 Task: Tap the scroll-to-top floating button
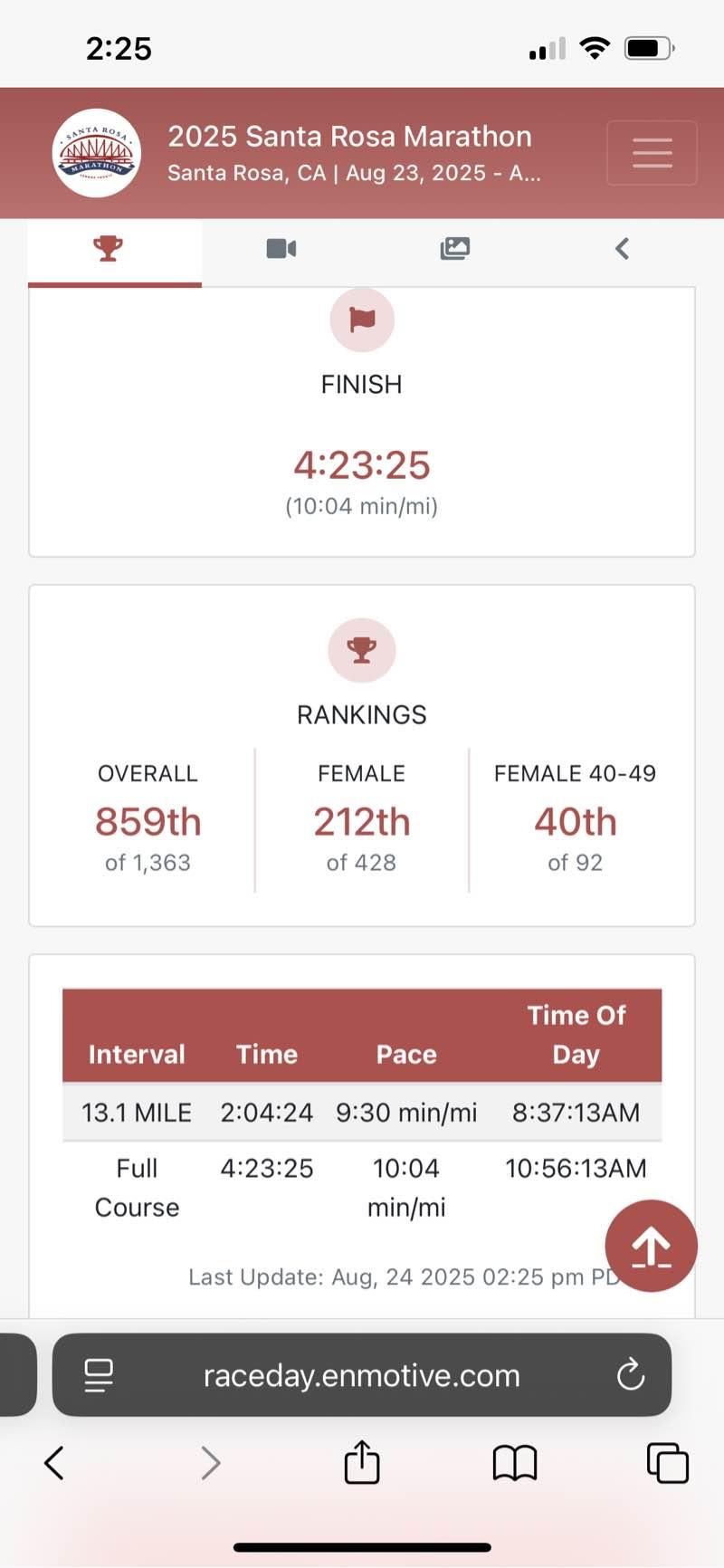tap(651, 1246)
